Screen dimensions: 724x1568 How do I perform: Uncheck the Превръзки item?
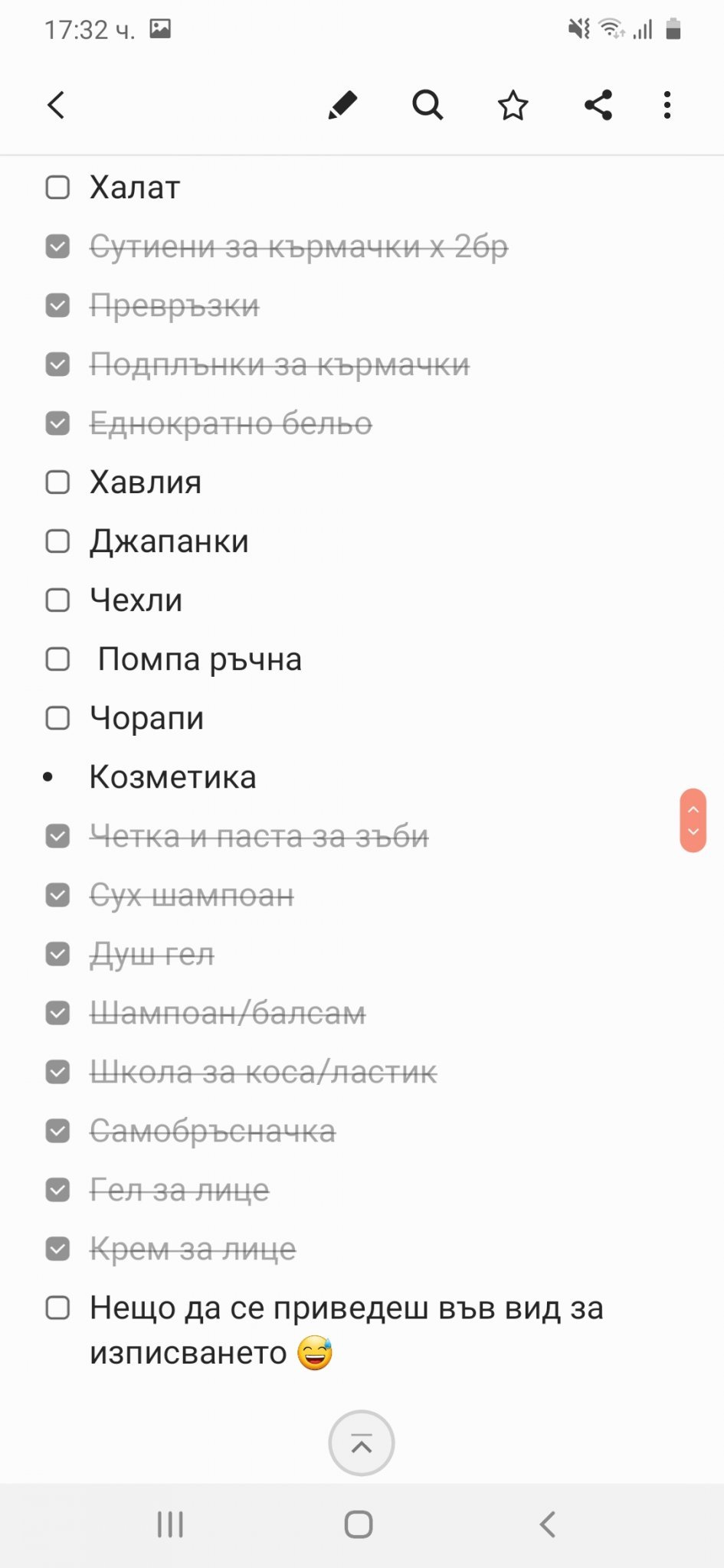(57, 305)
